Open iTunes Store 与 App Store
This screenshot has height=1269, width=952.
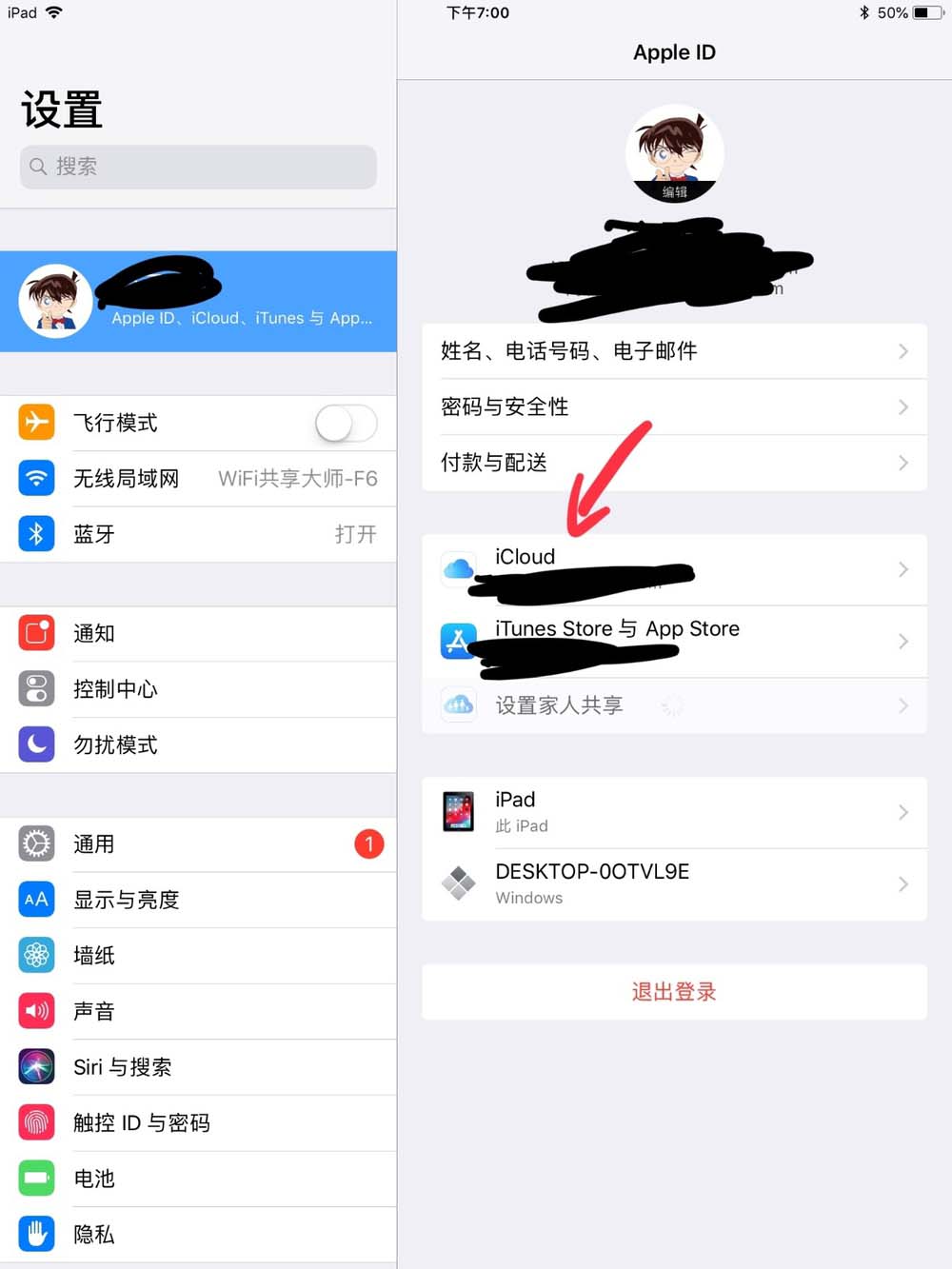tap(674, 641)
